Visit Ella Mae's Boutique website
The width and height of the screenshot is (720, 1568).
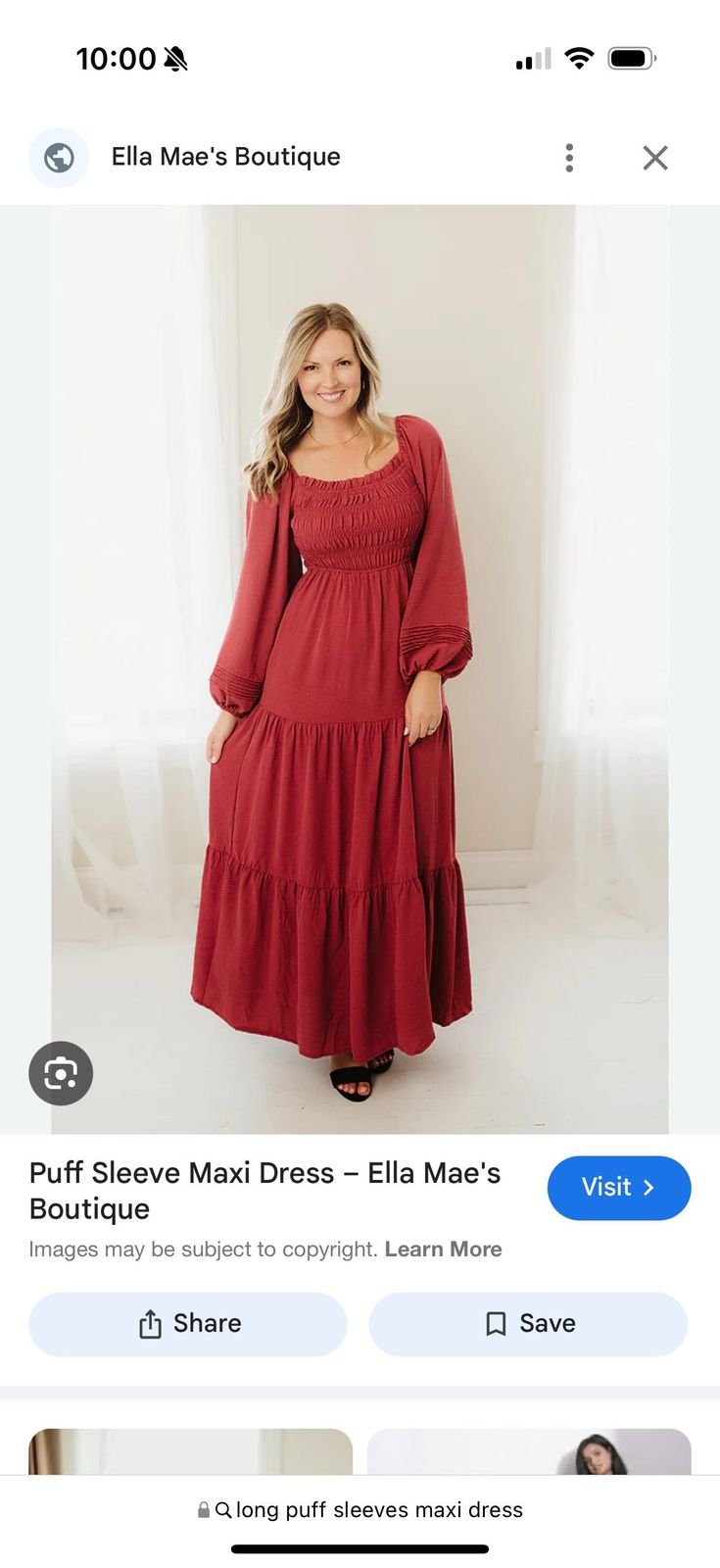pyautogui.click(x=618, y=1188)
